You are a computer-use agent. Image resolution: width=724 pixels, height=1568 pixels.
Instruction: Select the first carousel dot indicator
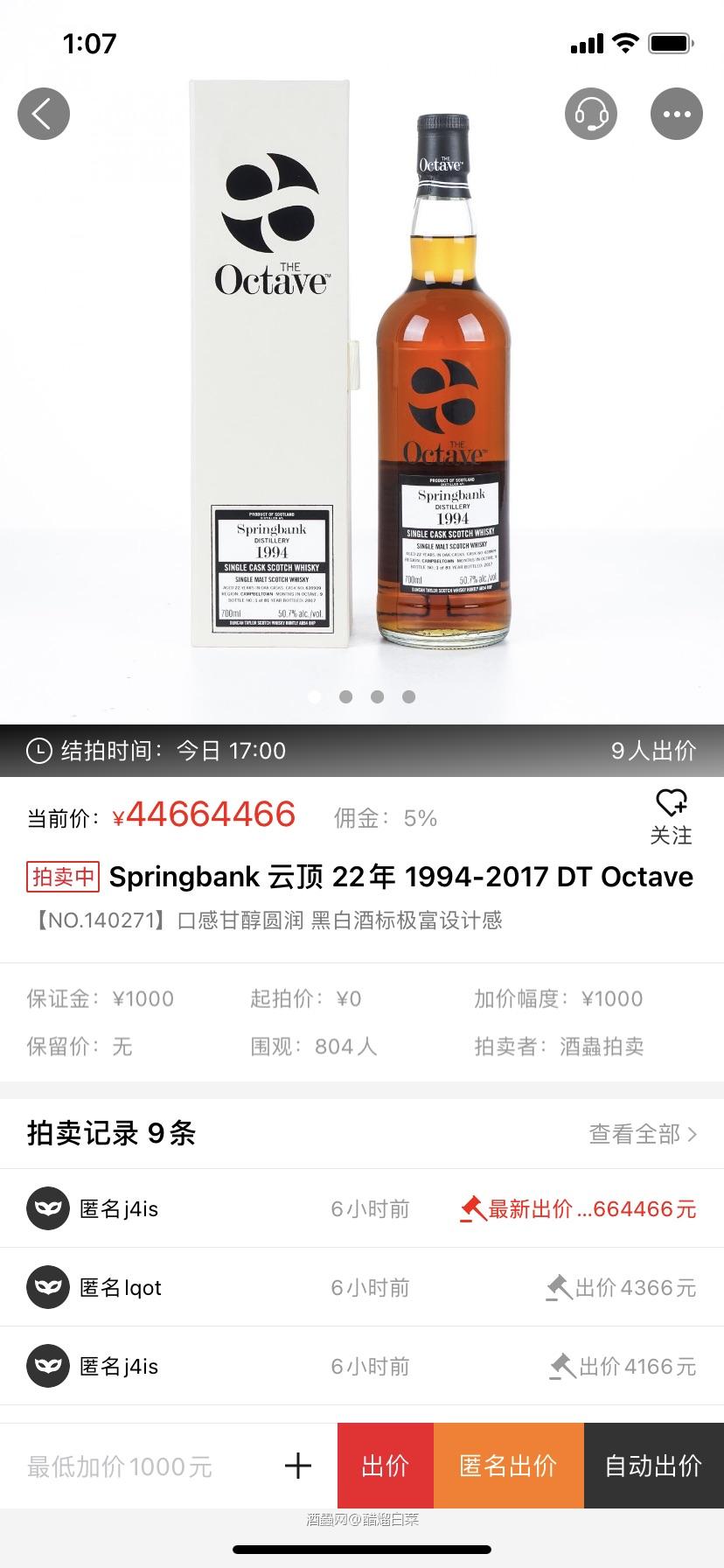pyautogui.click(x=316, y=696)
